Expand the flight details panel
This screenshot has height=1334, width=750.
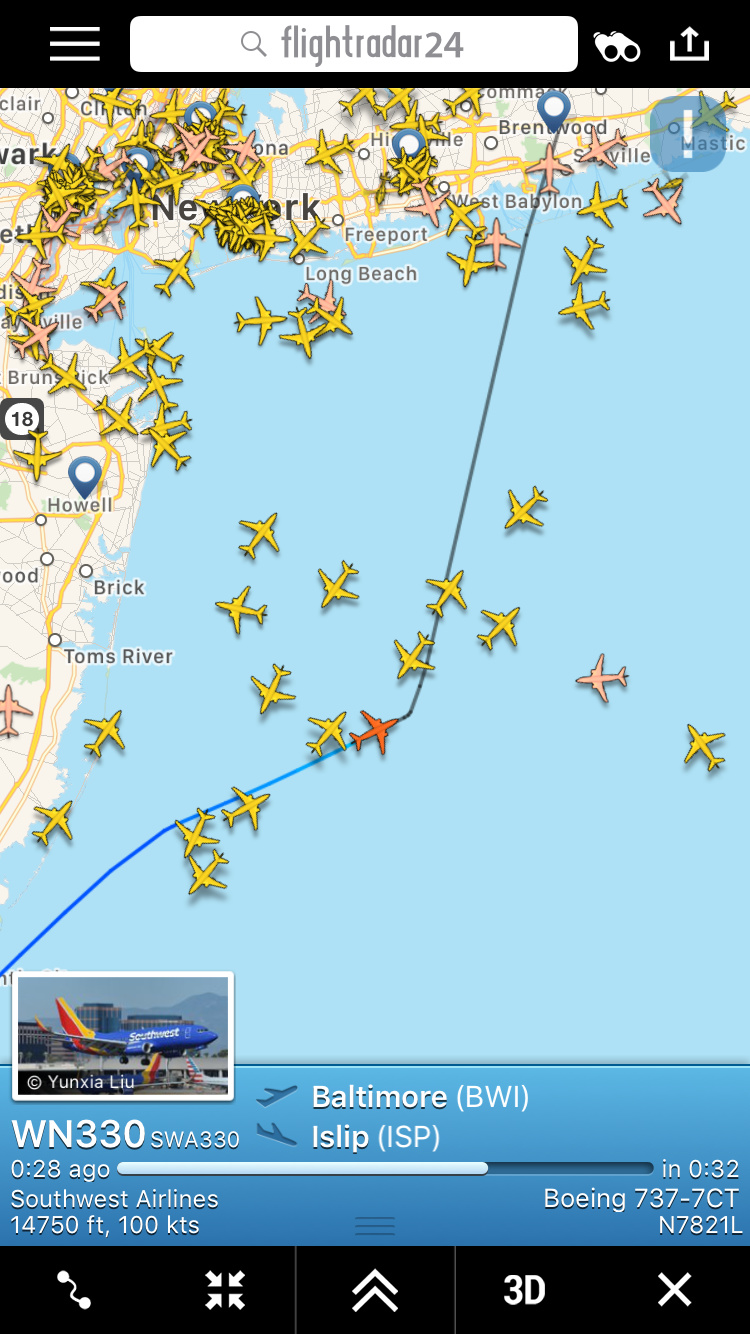[x=375, y=1290]
